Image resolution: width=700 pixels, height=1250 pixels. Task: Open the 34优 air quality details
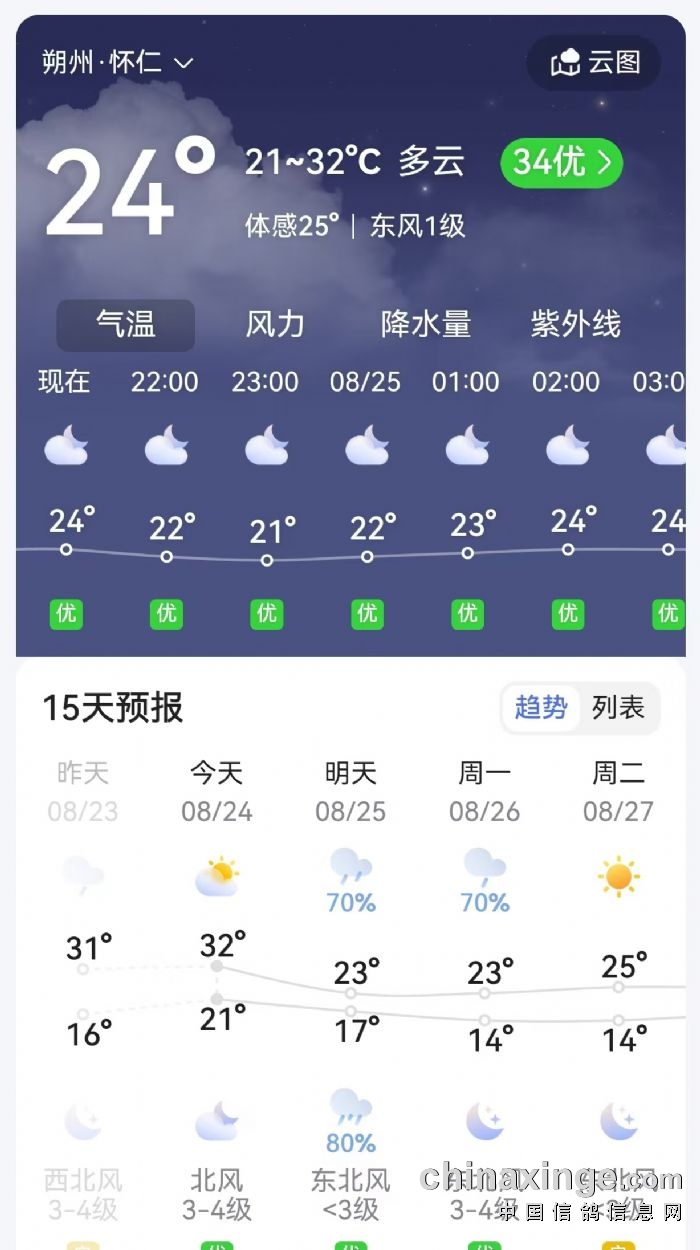point(561,163)
